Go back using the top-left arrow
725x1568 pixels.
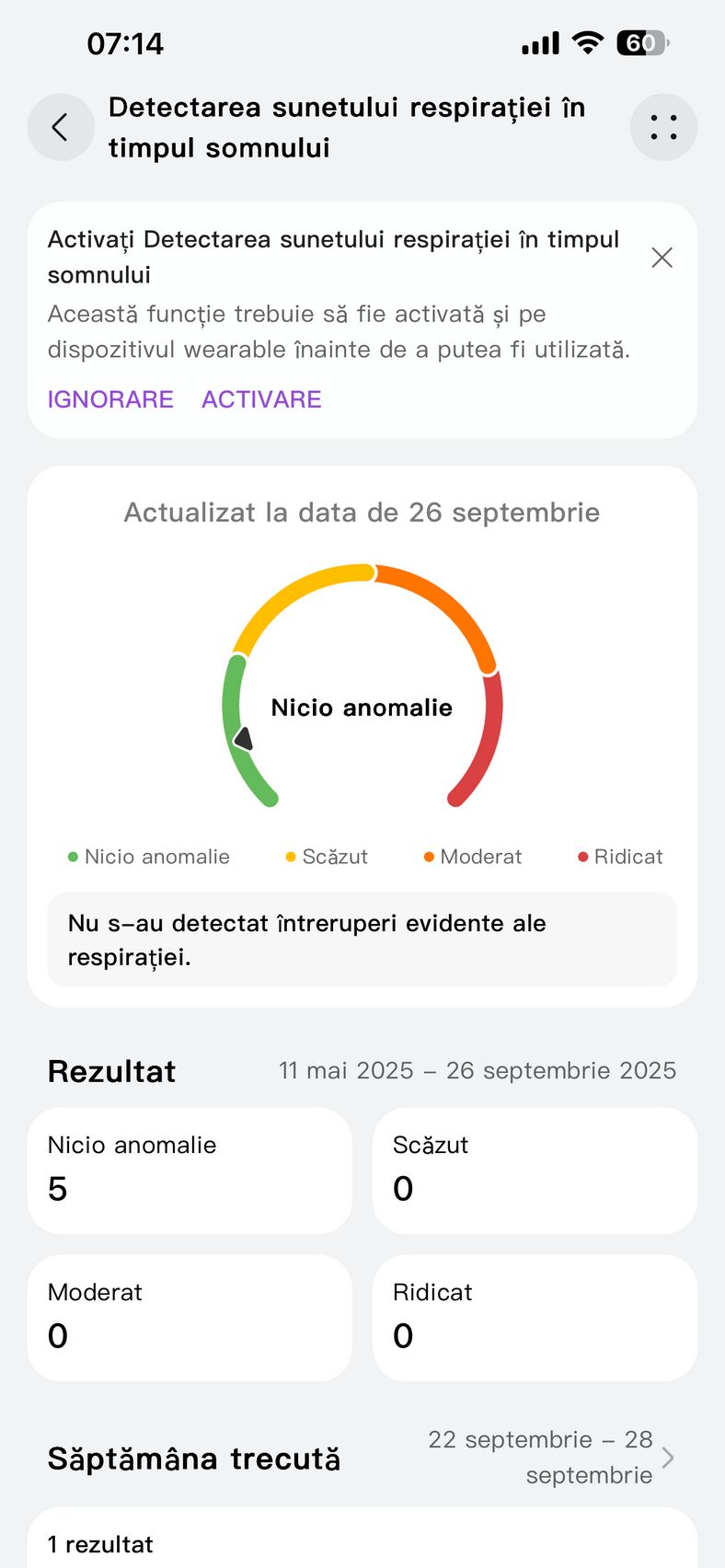(61, 127)
